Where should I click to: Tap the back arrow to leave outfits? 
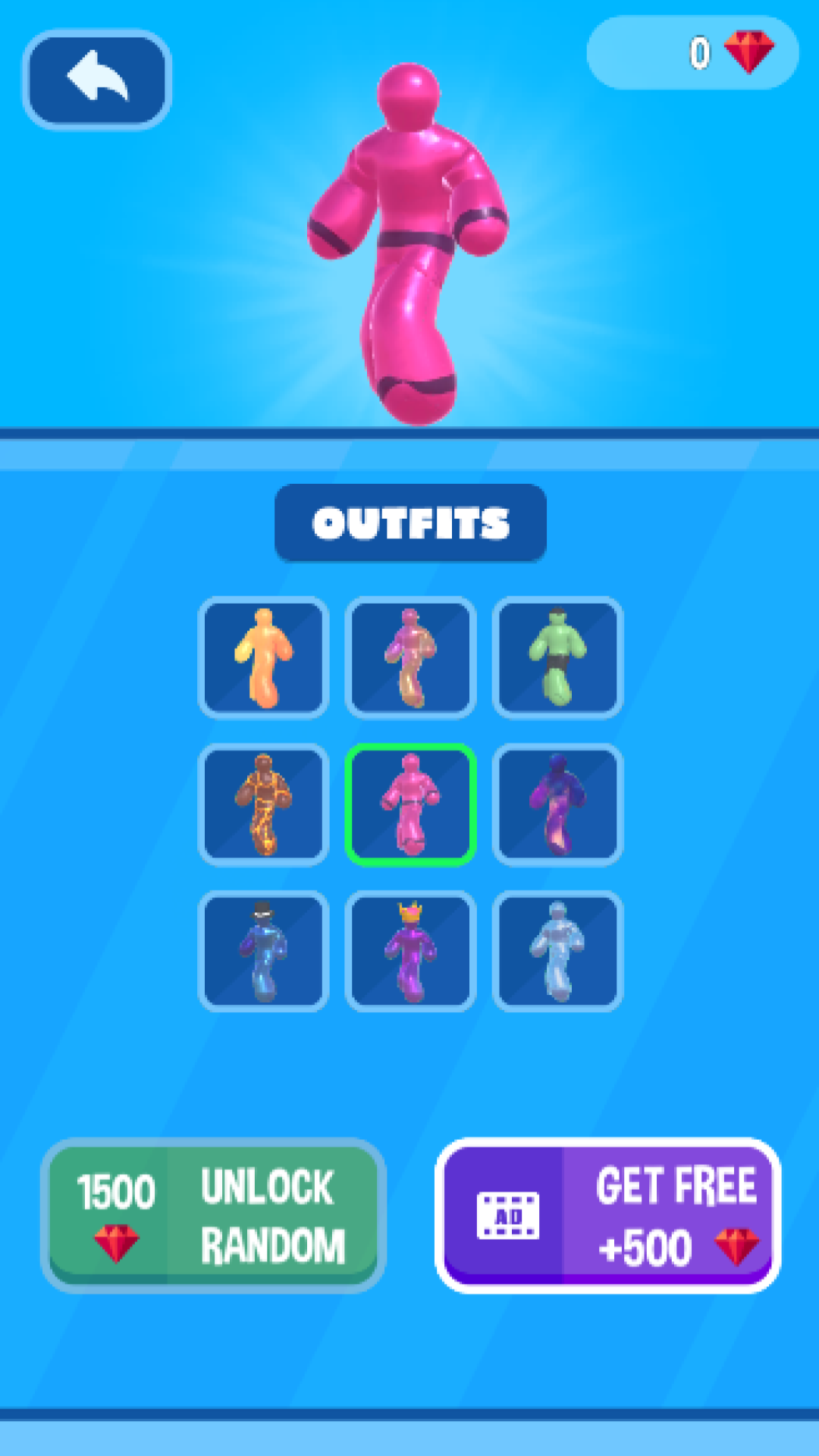pos(97,80)
